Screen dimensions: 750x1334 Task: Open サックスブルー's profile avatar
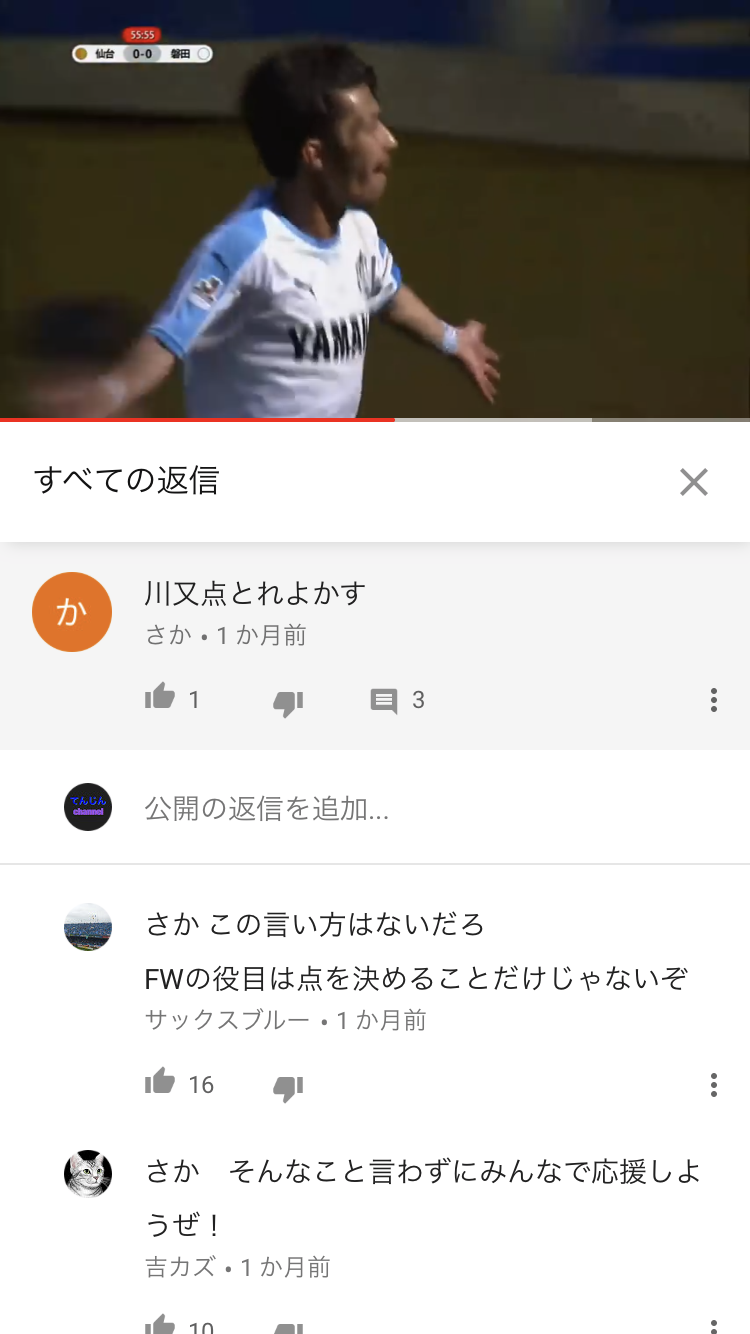click(x=88, y=927)
